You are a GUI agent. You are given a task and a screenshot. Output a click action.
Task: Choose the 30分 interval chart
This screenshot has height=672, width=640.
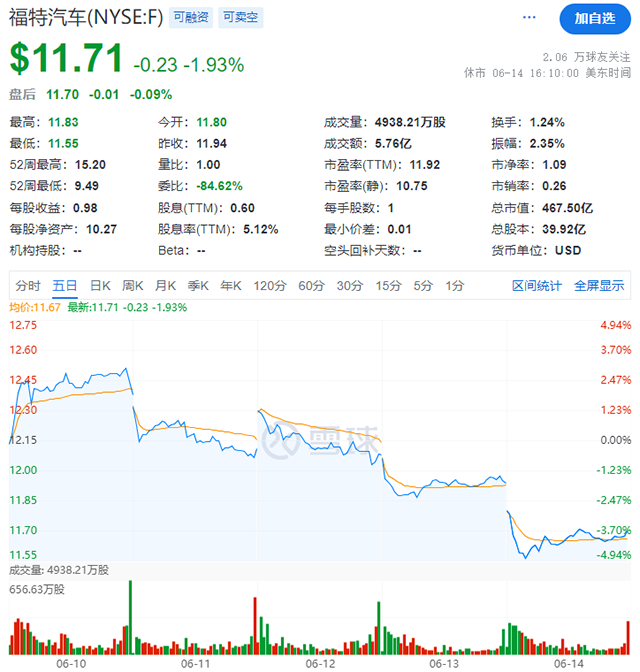point(350,286)
